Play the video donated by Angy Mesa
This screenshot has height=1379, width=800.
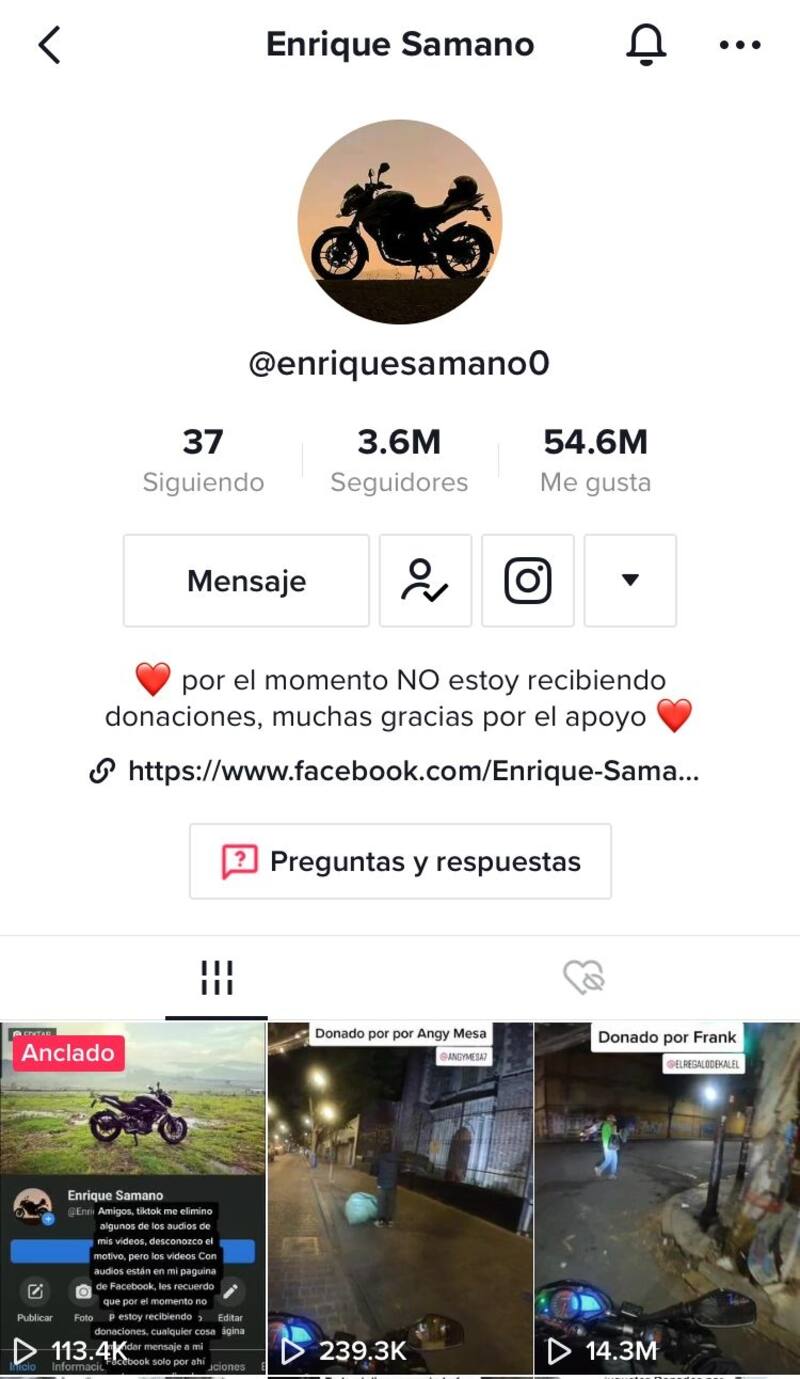(400, 1200)
